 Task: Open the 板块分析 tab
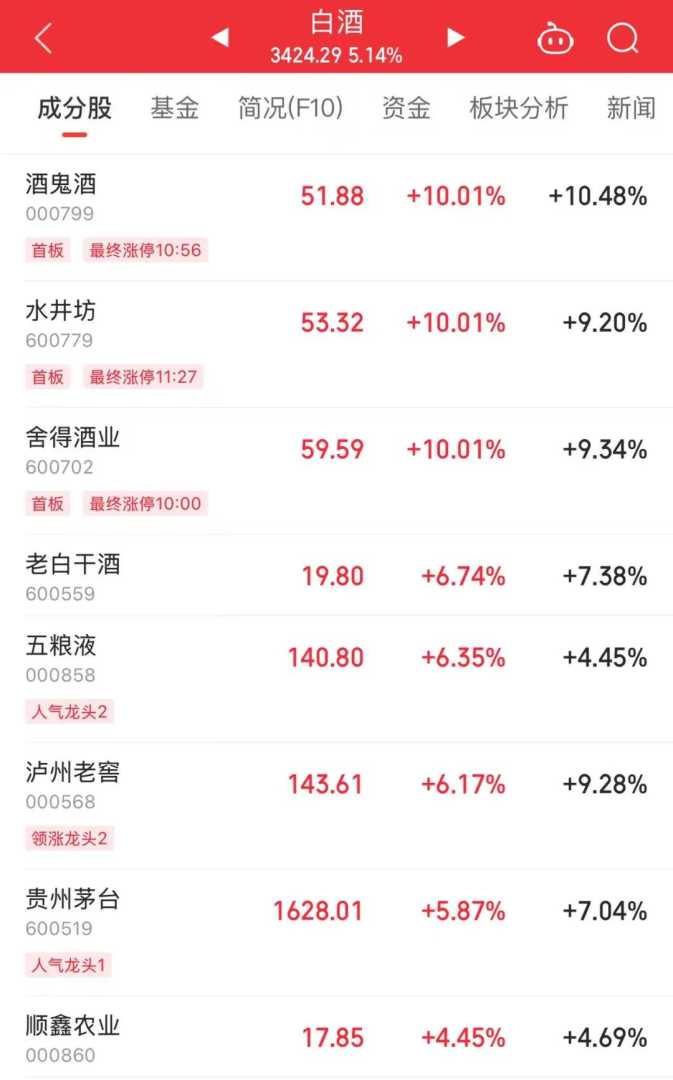[518, 108]
